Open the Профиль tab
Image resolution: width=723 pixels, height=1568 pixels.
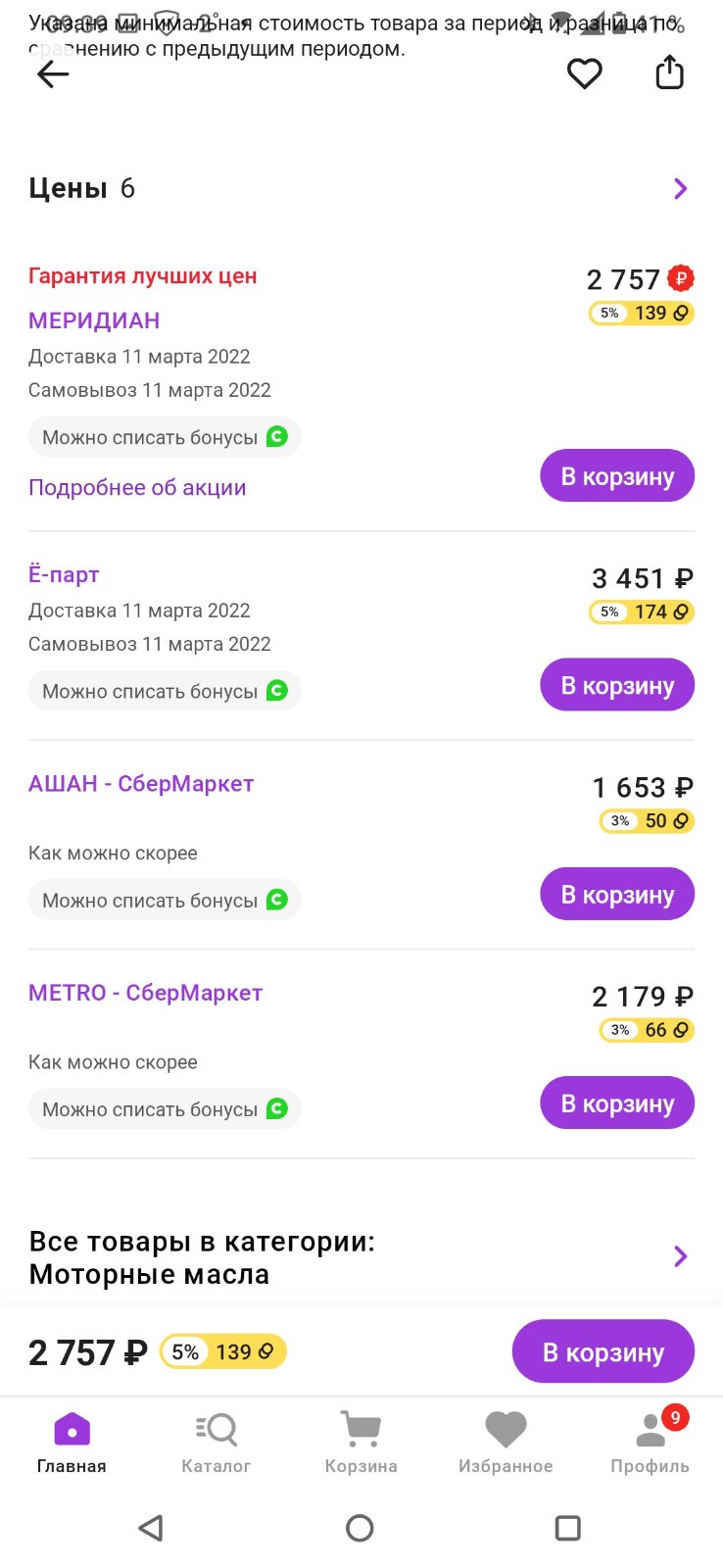(650, 1443)
